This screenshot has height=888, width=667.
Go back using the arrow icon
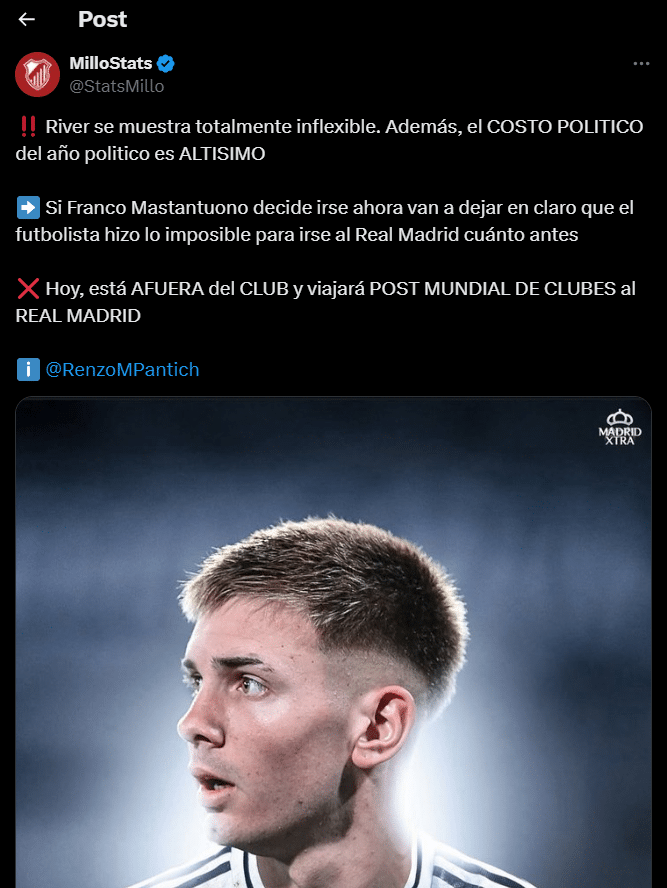coord(27,19)
